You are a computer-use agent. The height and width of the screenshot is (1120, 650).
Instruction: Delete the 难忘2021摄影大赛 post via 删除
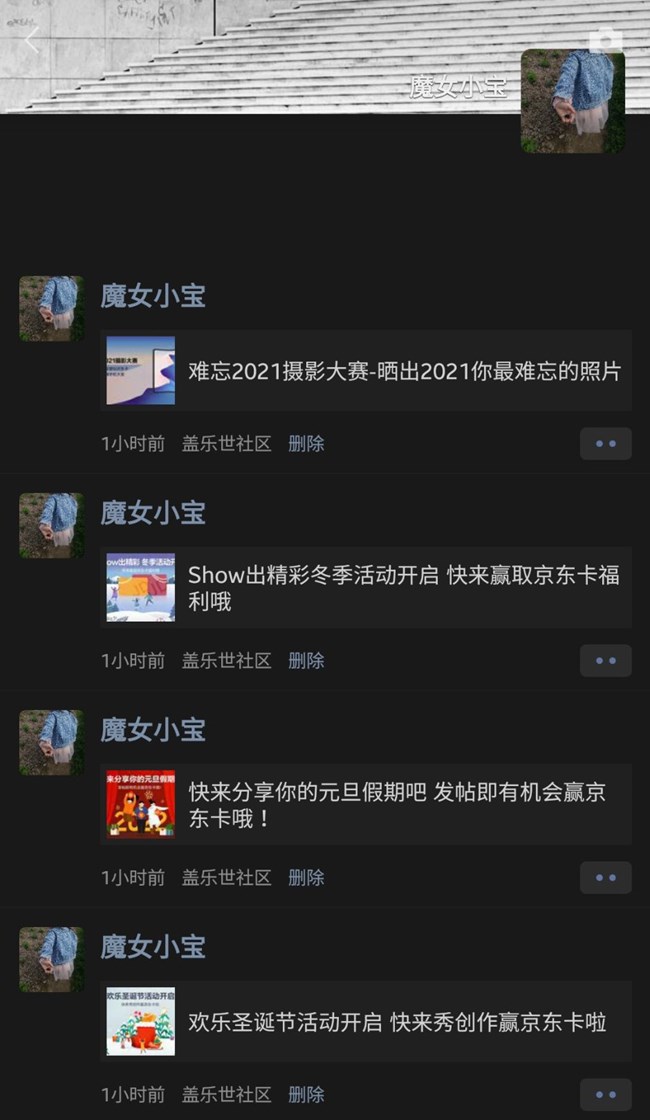click(306, 444)
